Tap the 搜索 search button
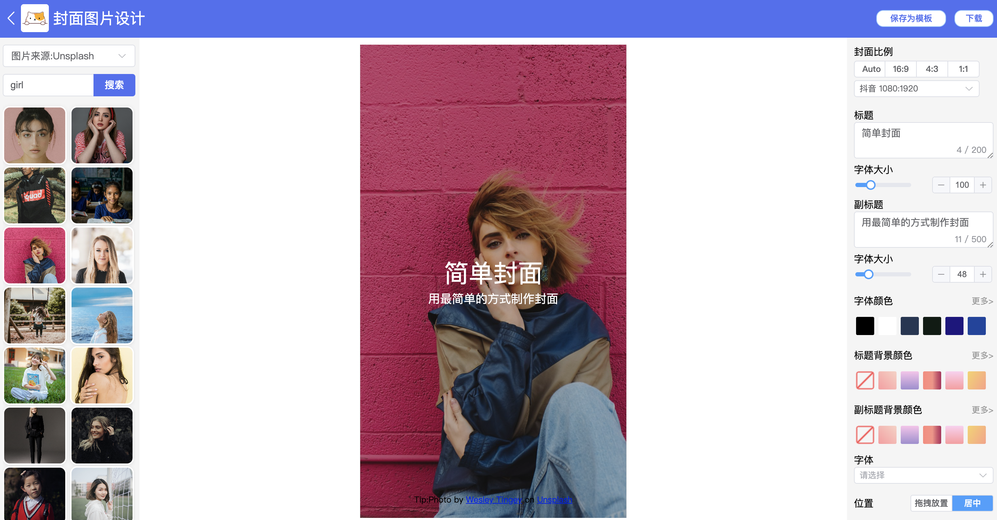This screenshot has width=997, height=520. click(x=114, y=85)
